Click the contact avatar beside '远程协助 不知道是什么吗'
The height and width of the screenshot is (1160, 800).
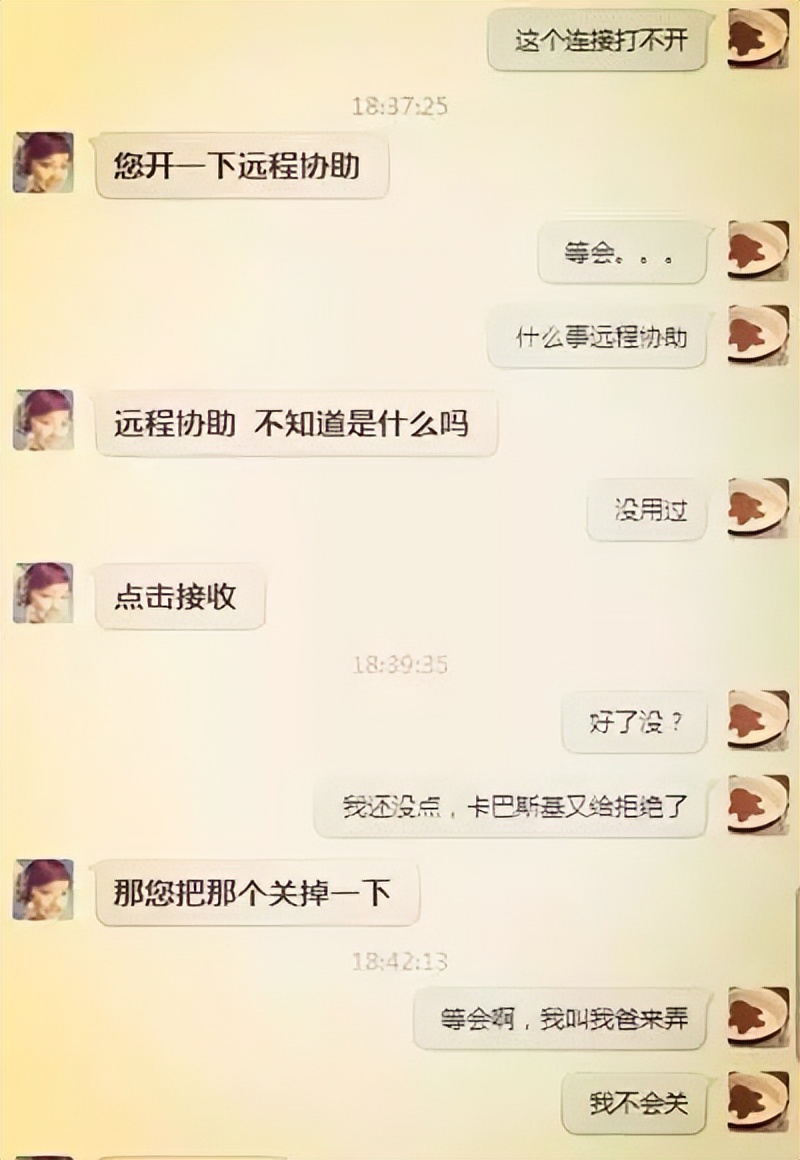pos(44,421)
